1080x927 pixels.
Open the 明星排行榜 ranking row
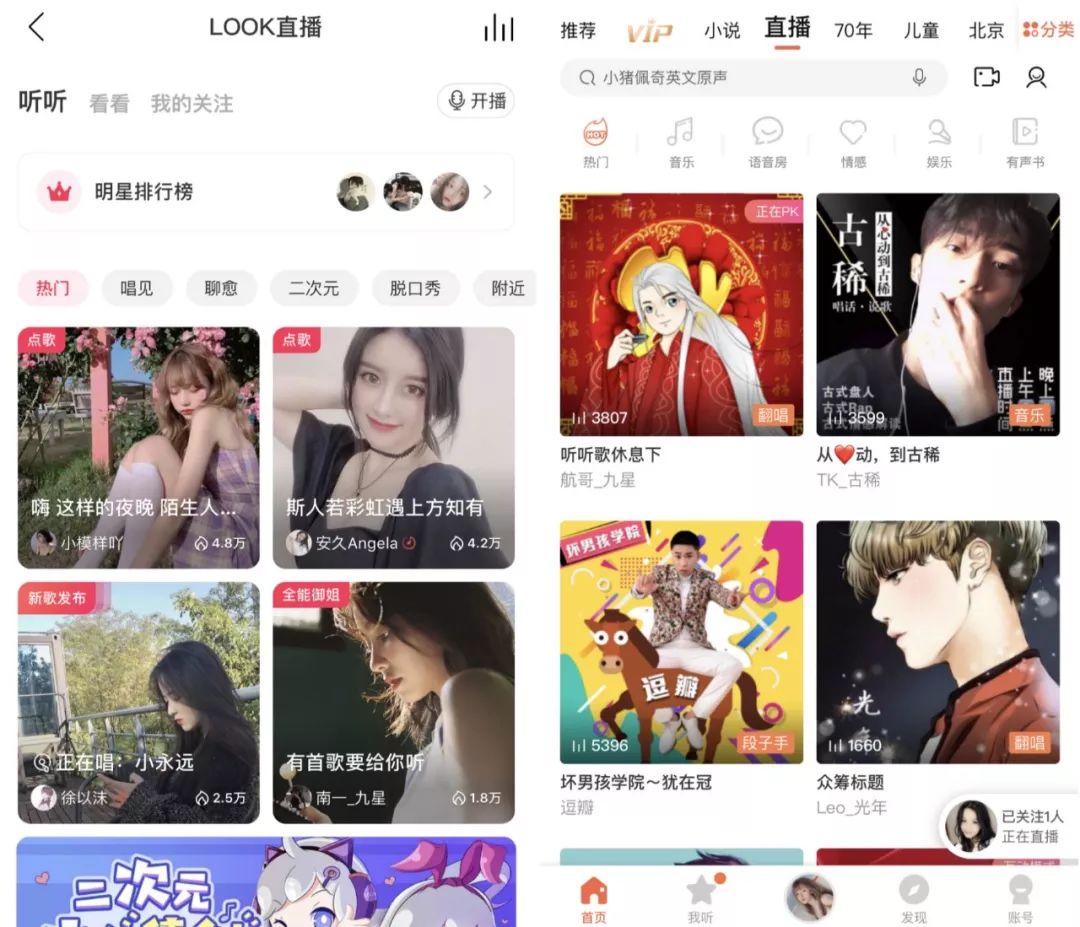(266, 192)
